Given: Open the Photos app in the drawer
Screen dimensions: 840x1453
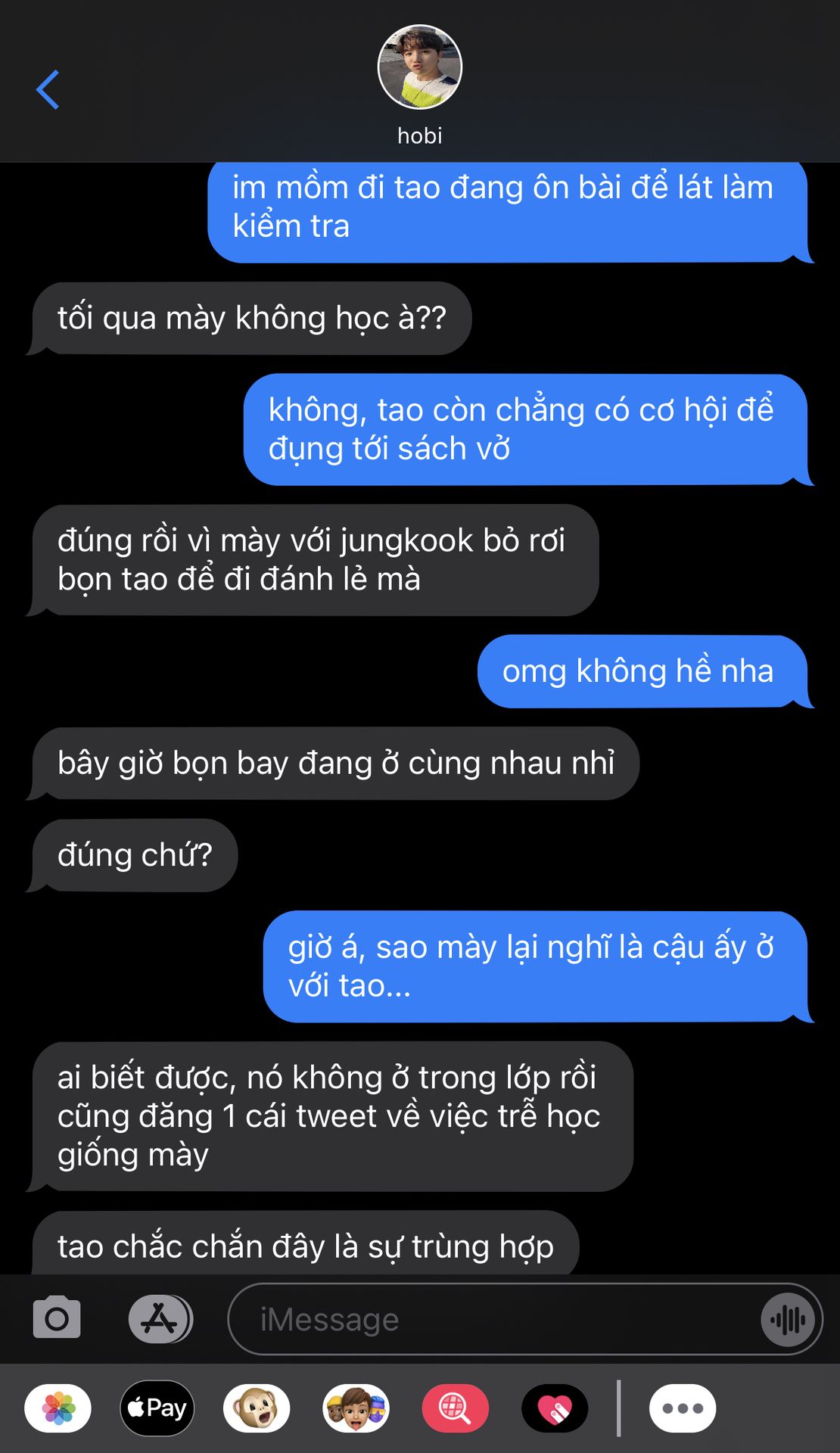Looking at the screenshot, I should click(58, 1408).
